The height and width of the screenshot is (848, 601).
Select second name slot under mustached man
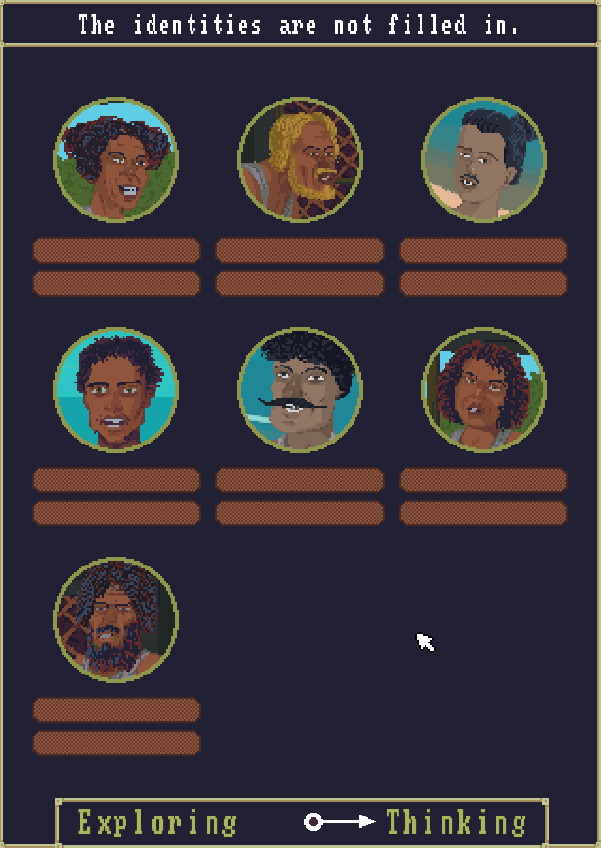pos(300,513)
